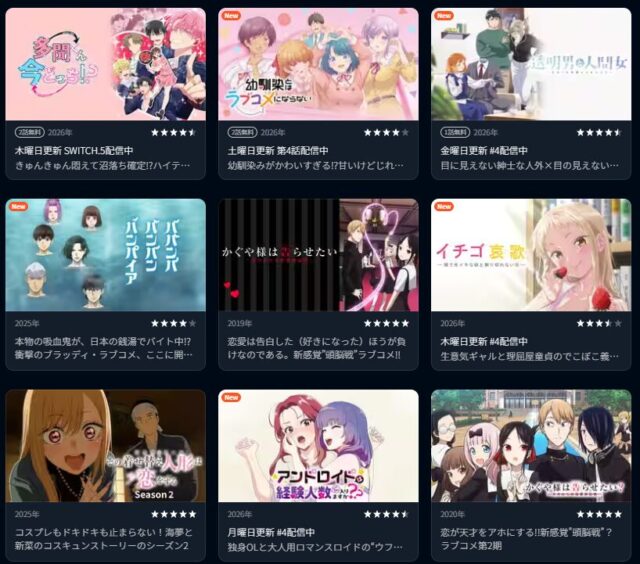The height and width of the screenshot is (564, 640).
Task: Open その着せ替え人形は恋をする Season 2 card
Action: (x=105, y=446)
